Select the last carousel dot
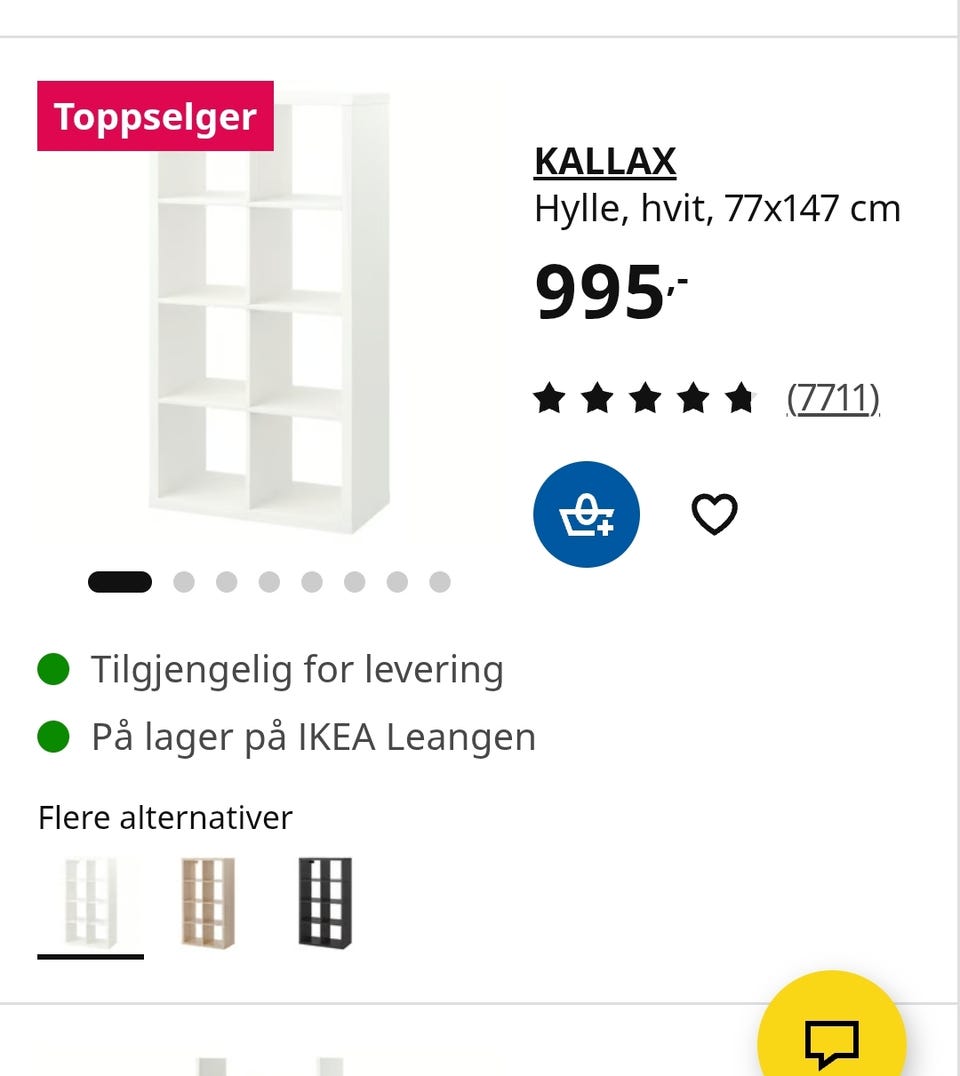 click(x=440, y=580)
